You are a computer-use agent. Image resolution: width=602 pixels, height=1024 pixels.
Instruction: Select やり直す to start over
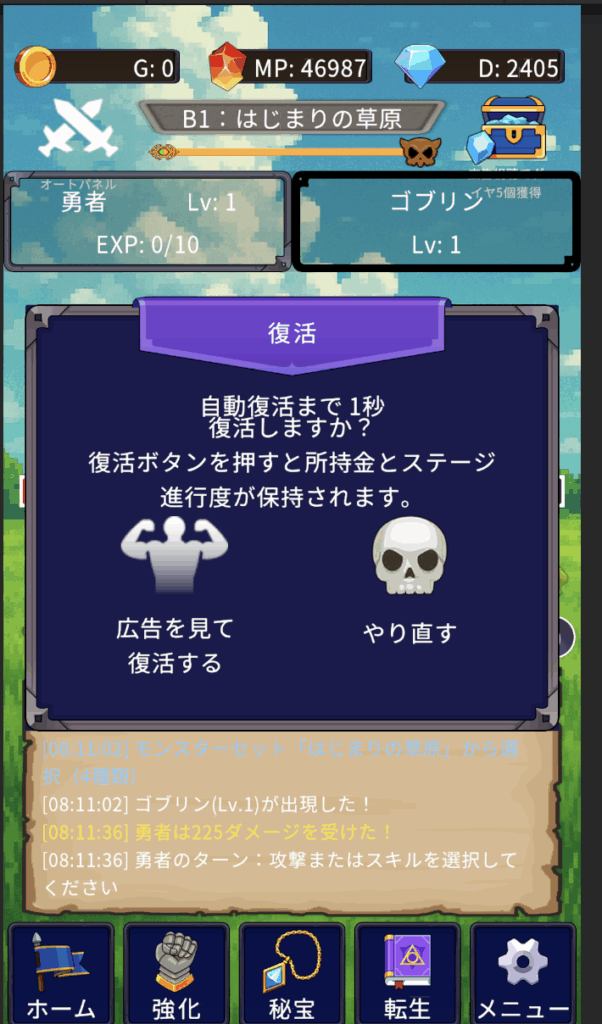409,583
